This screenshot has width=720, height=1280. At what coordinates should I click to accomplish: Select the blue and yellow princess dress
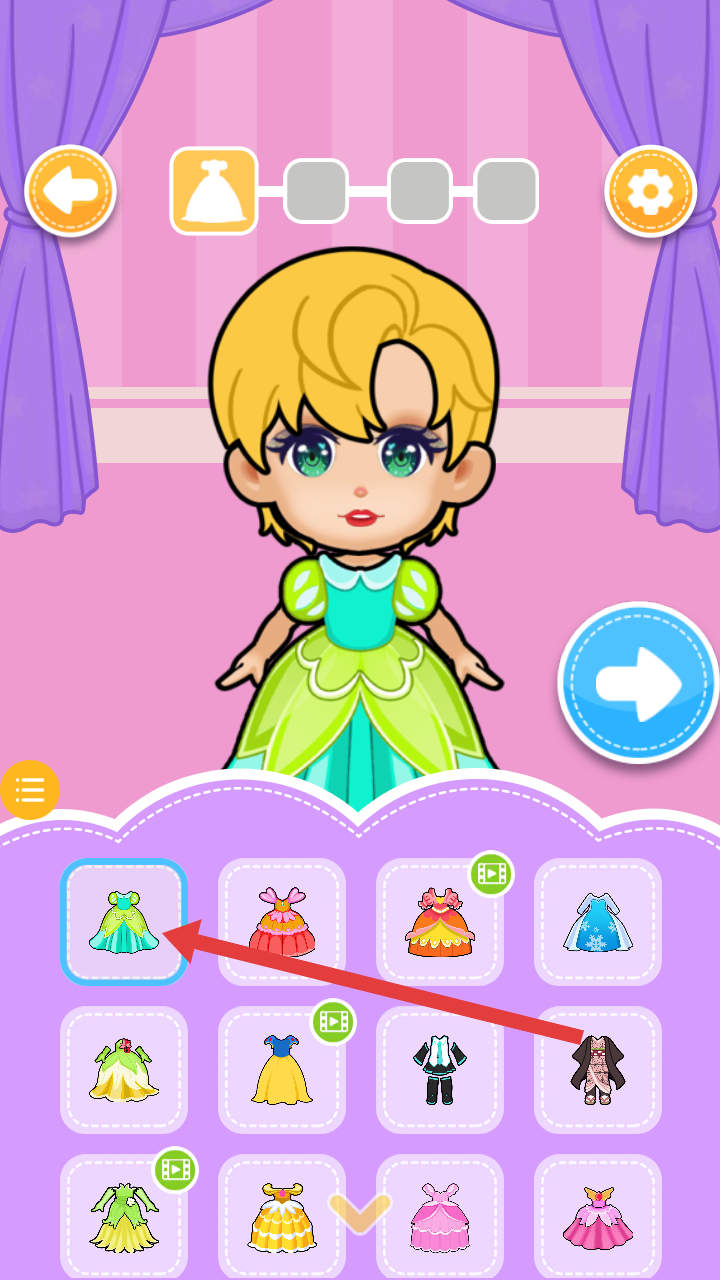point(282,1069)
